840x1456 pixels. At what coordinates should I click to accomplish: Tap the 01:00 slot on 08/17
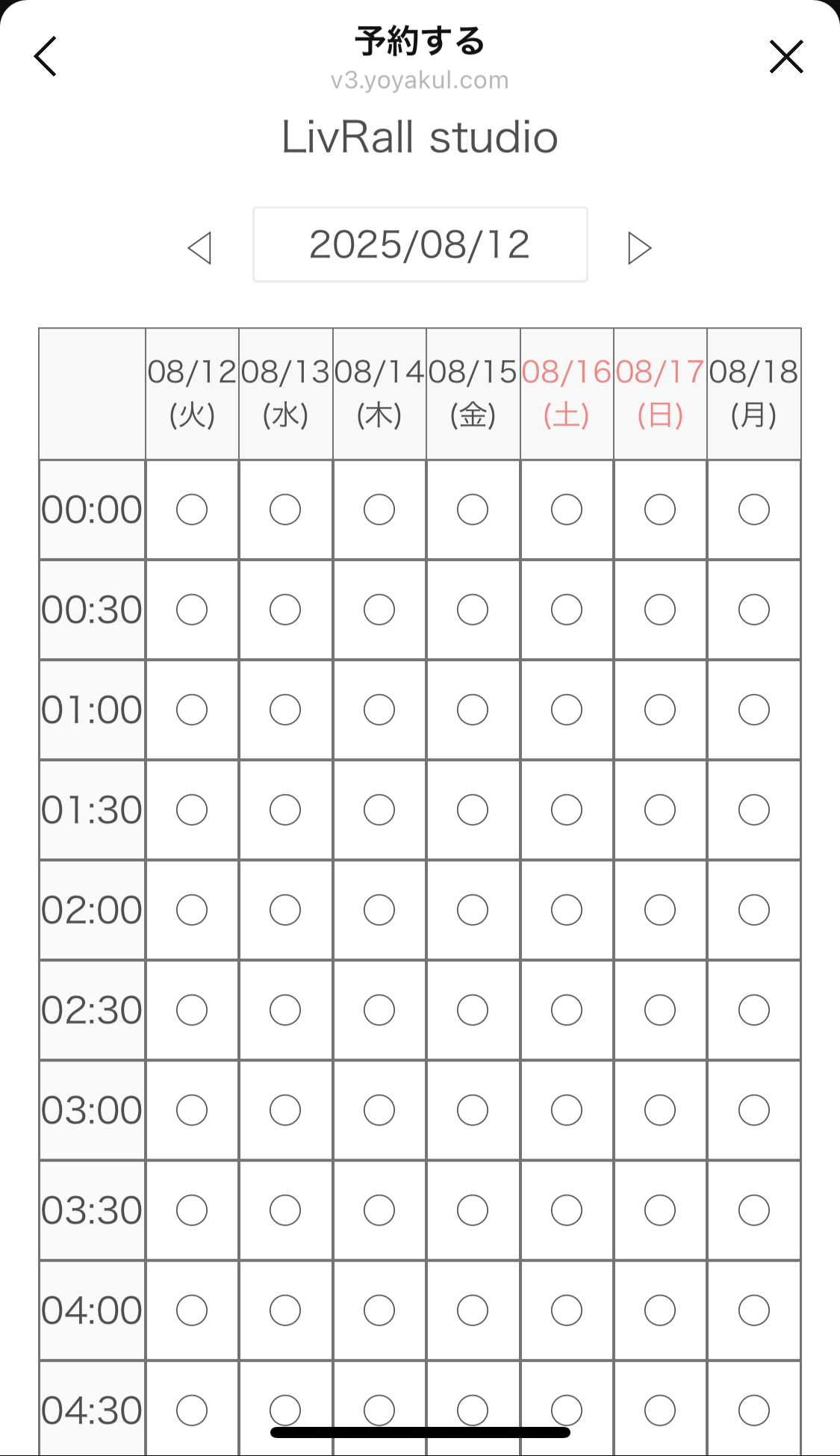[660, 710]
